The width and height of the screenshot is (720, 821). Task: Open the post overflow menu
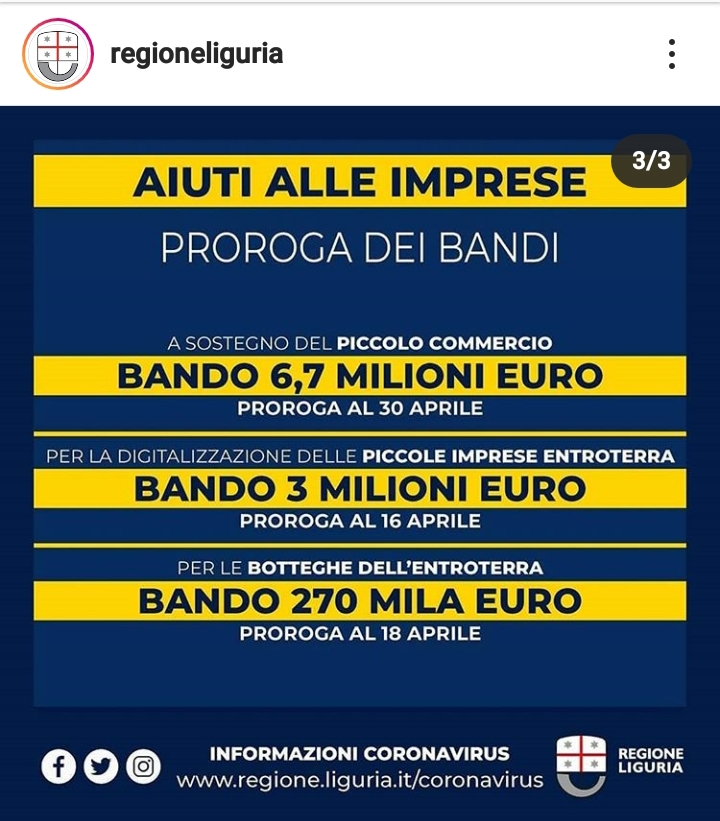coord(672,54)
